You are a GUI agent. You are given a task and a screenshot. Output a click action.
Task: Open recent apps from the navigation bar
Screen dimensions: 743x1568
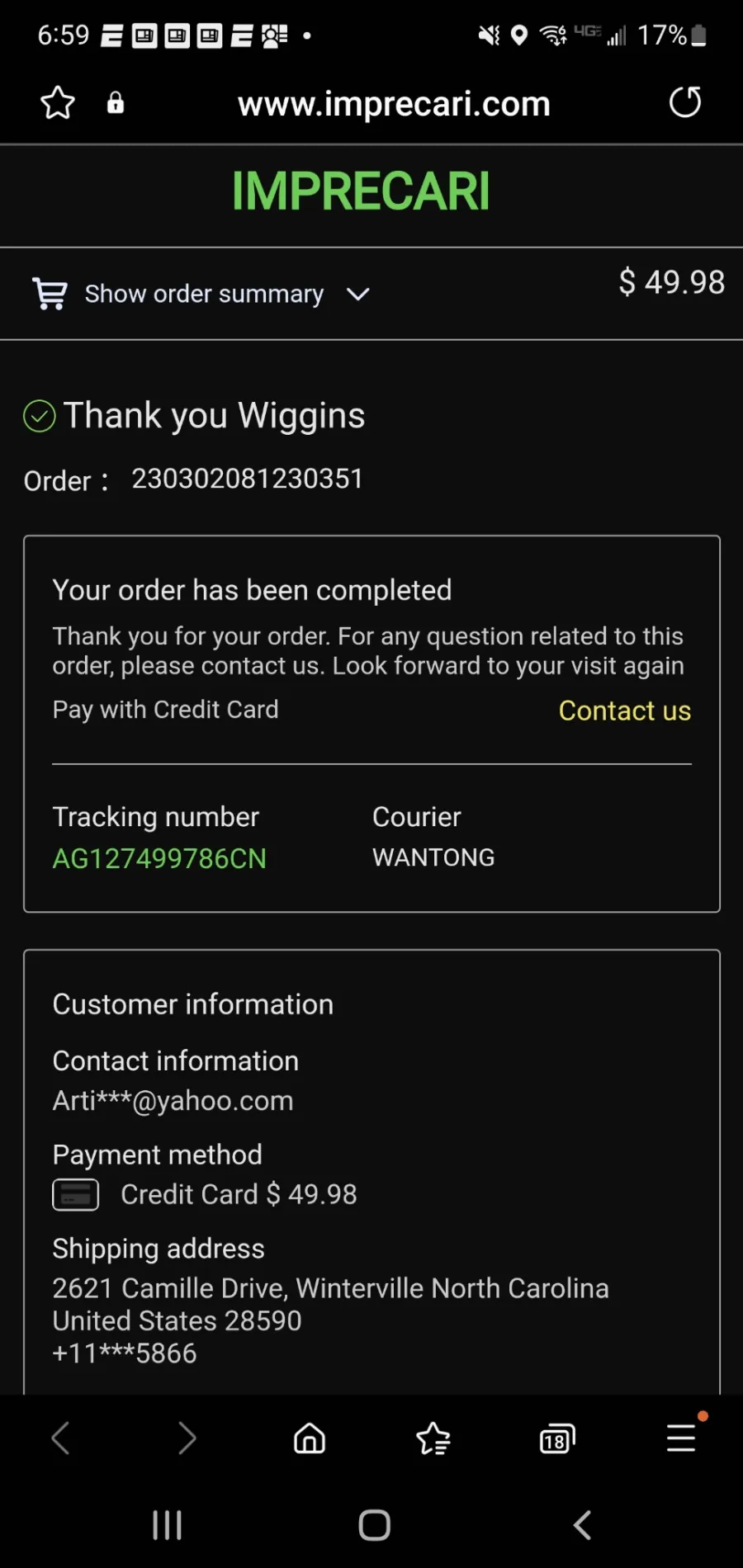[167, 1525]
